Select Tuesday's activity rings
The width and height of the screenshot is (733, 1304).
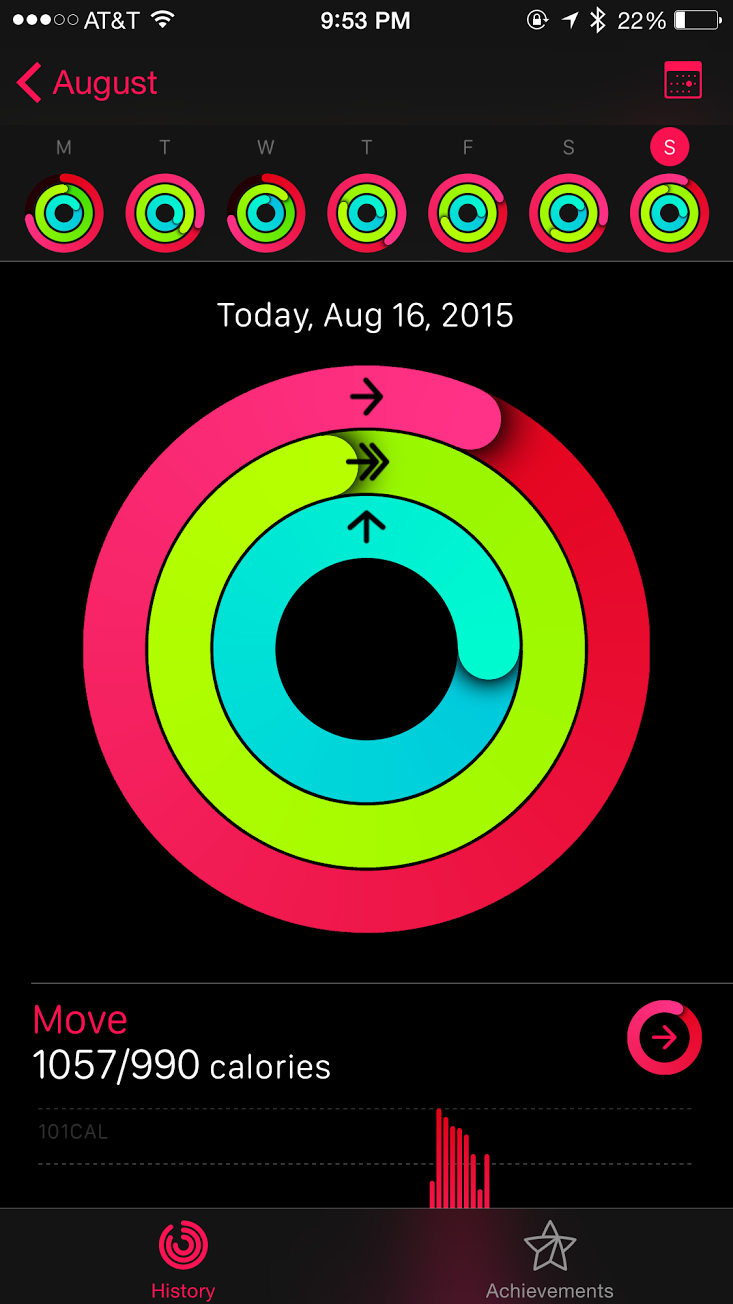[x=165, y=212]
